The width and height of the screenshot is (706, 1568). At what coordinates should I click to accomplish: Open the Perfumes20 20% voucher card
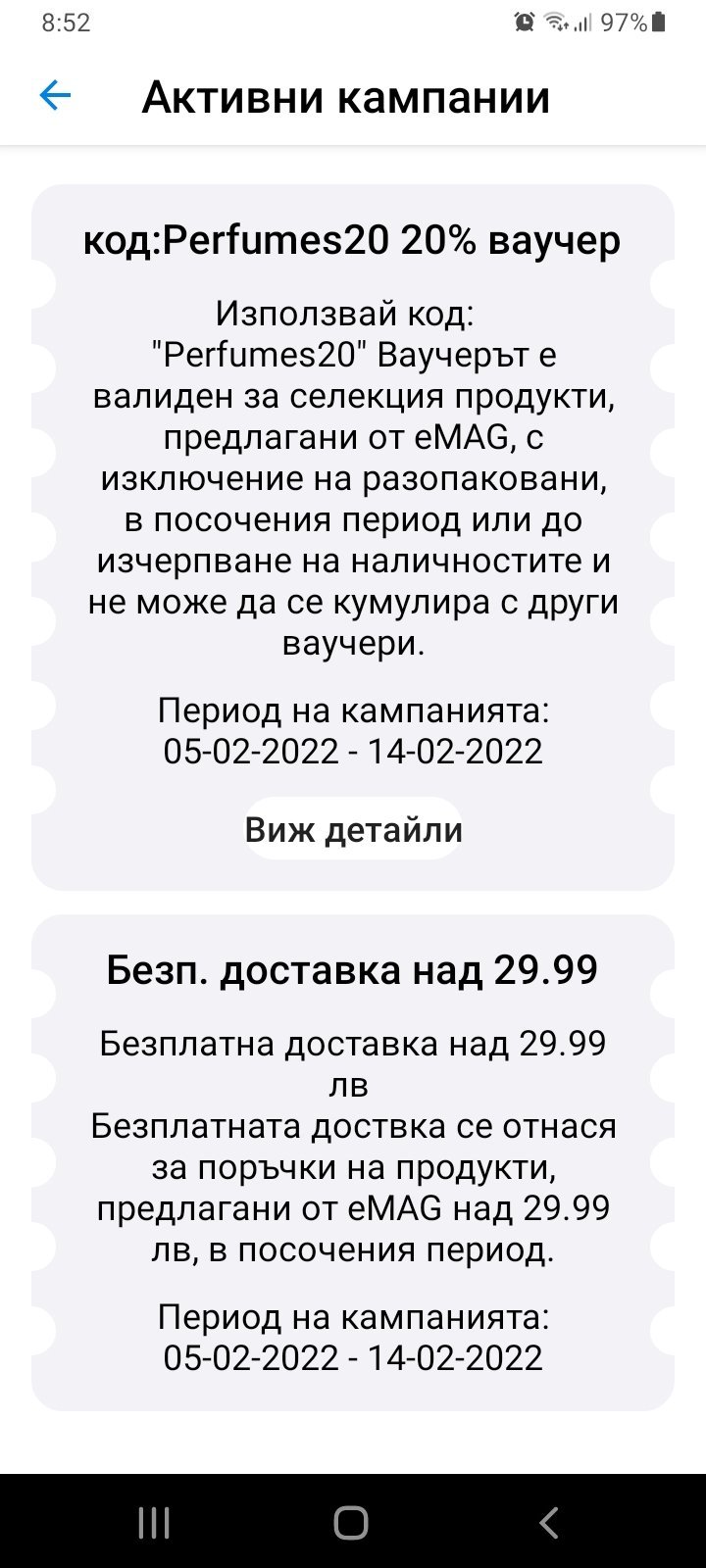coord(352,241)
